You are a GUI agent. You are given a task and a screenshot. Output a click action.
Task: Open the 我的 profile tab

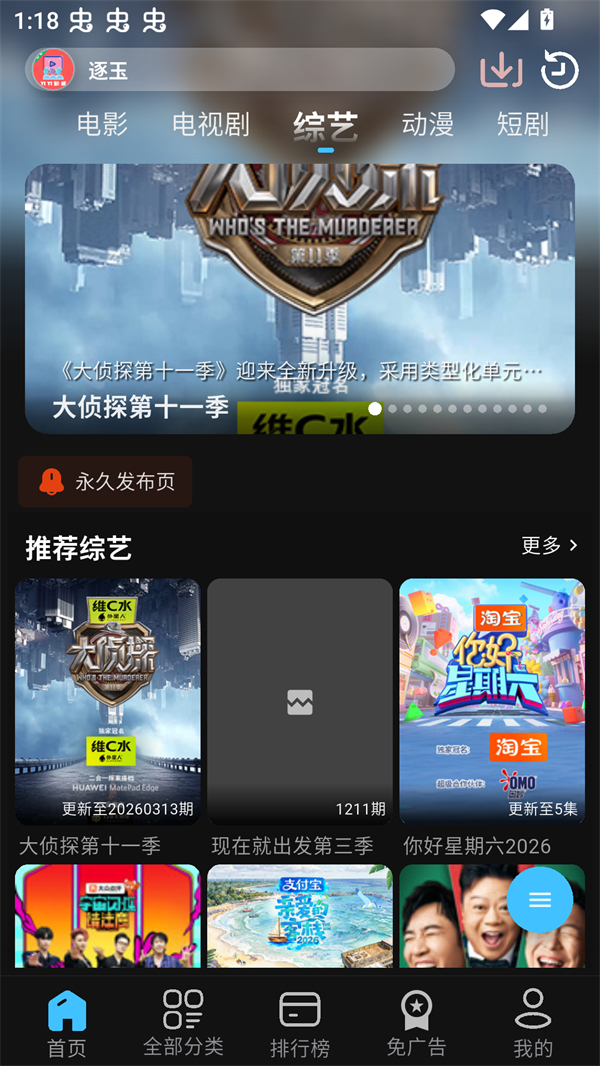(533, 1022)
